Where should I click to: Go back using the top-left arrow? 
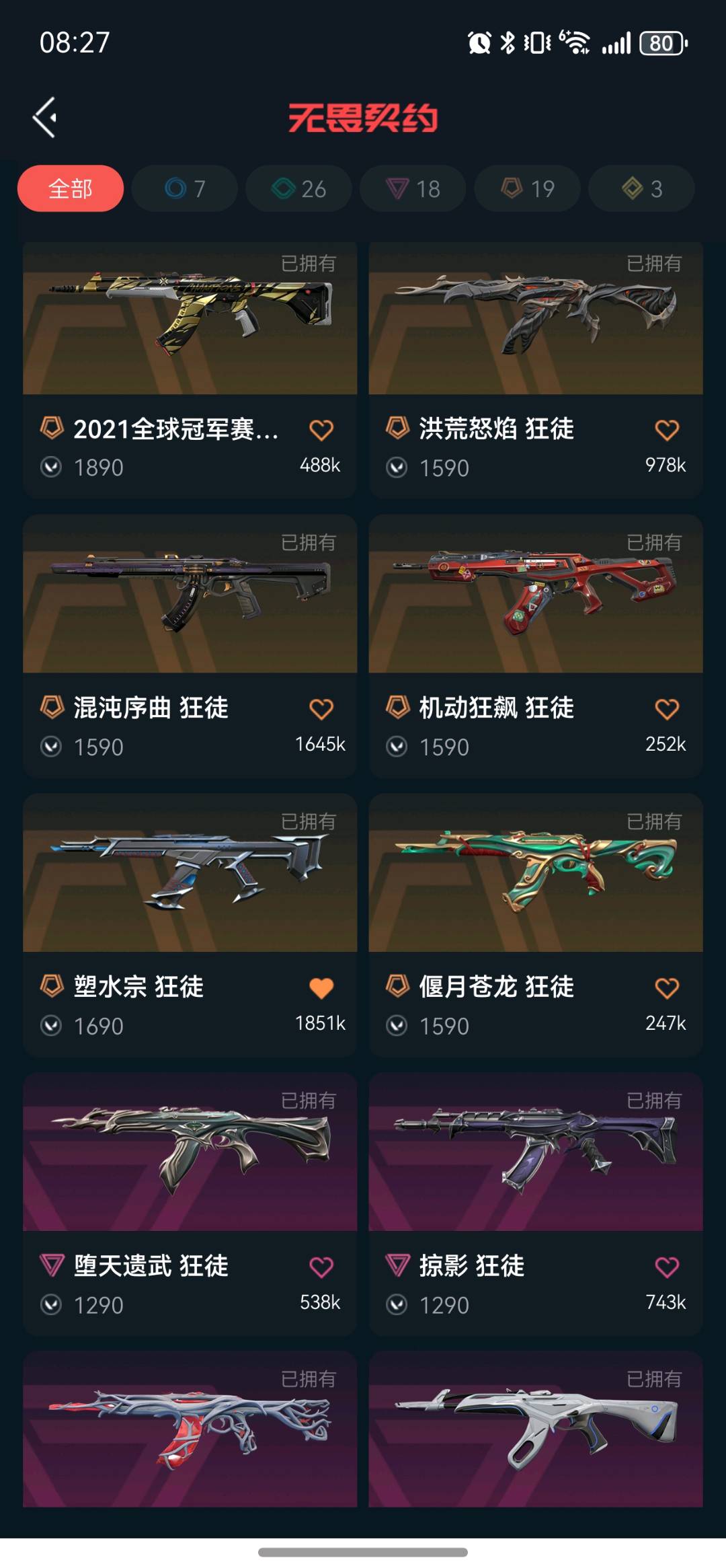click(x=45, y=118)
